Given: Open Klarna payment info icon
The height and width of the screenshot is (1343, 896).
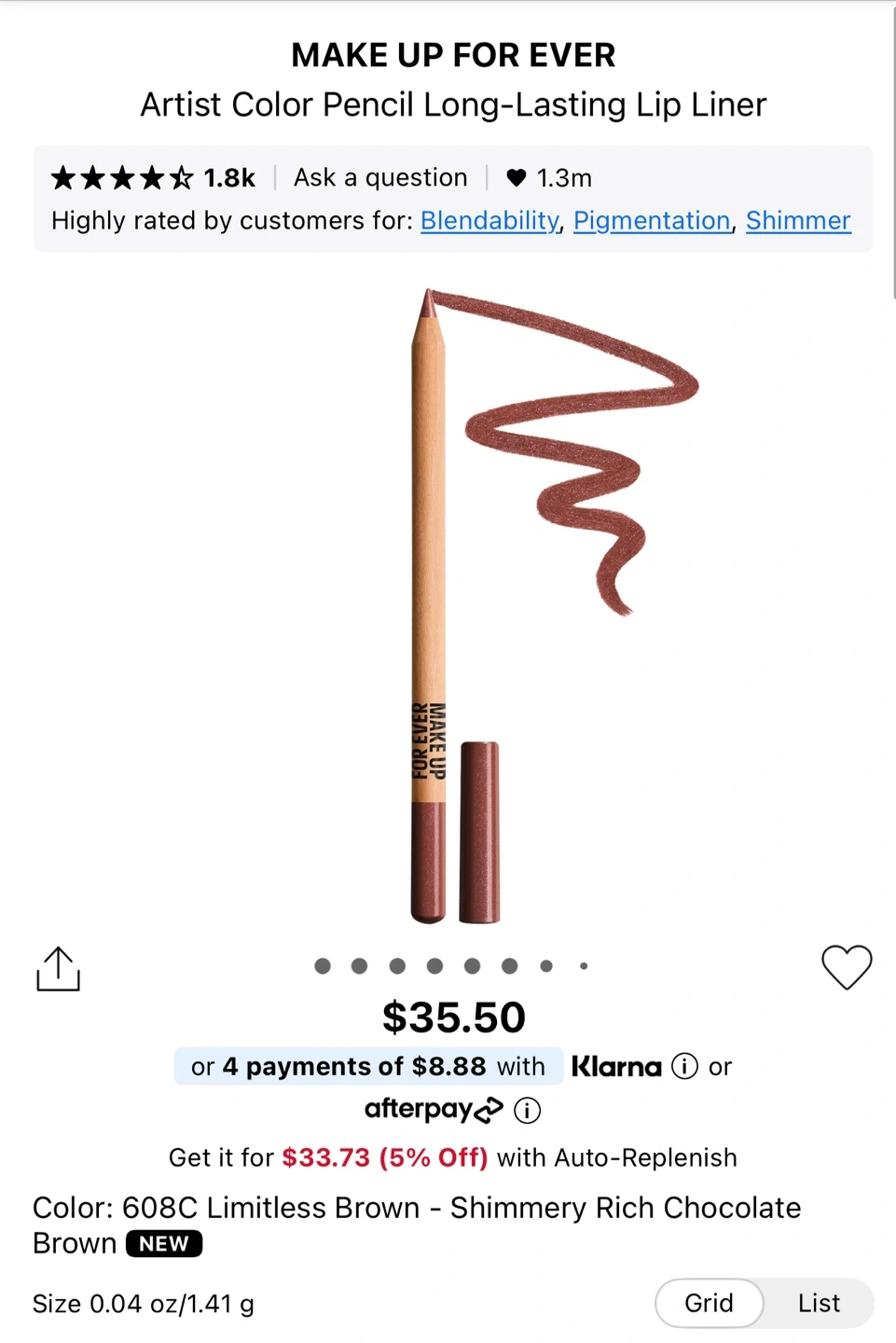Looking at the screenshot, I should click(684, 1066).
